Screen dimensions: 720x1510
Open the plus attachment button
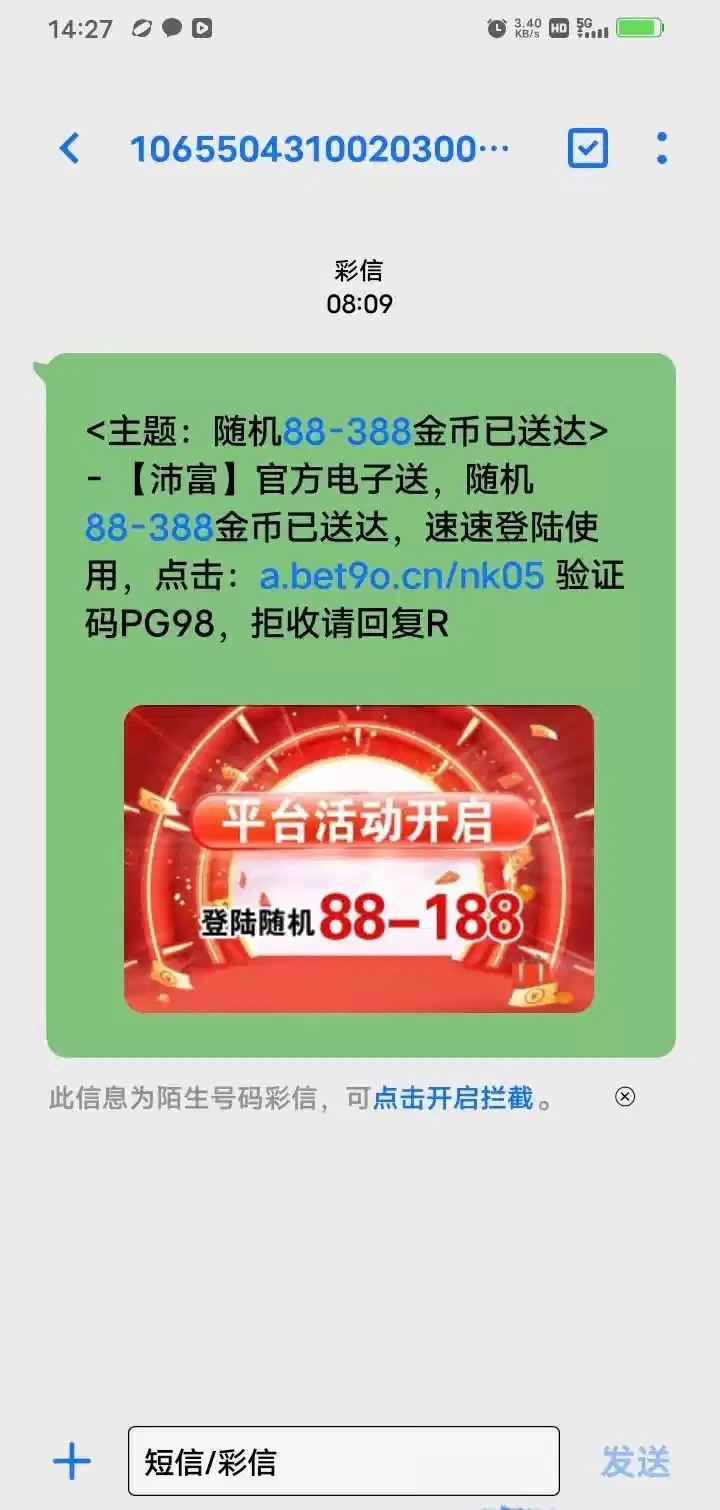(72, 1462)
